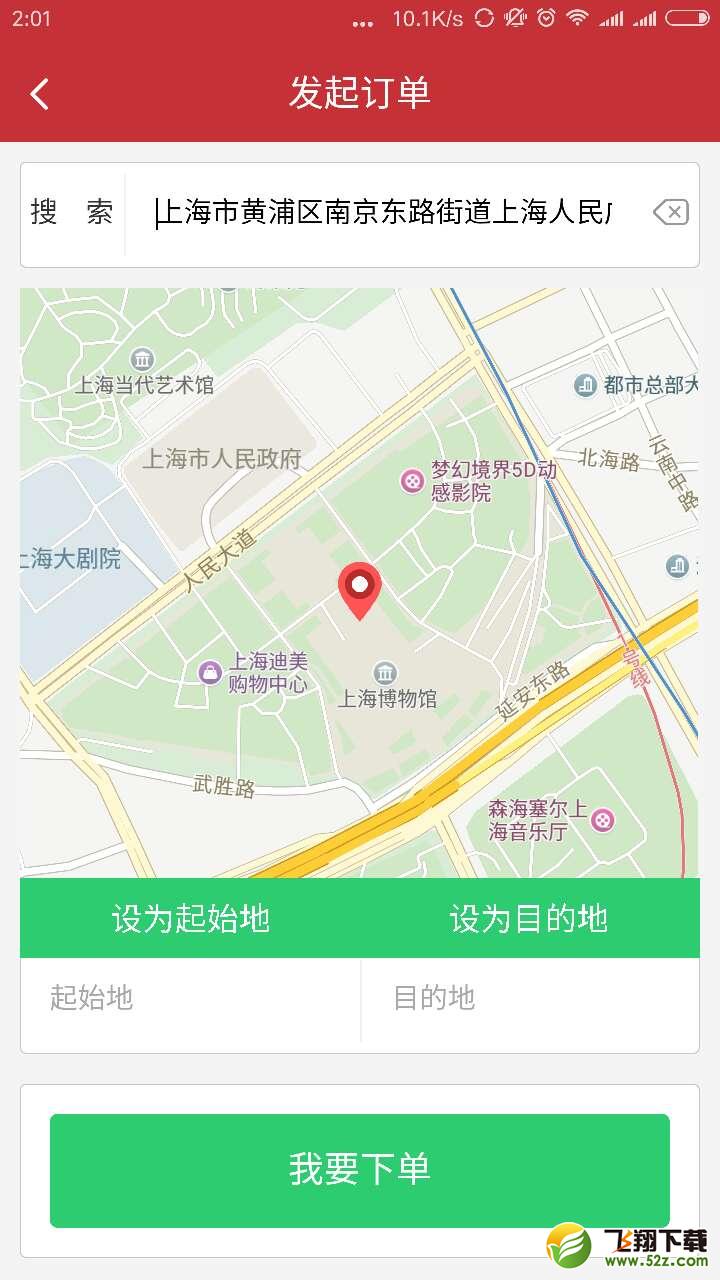Viewport: 720px width, 1280px height.
Task: Tap the 目的地 field
Action: [x=530, y=998]
